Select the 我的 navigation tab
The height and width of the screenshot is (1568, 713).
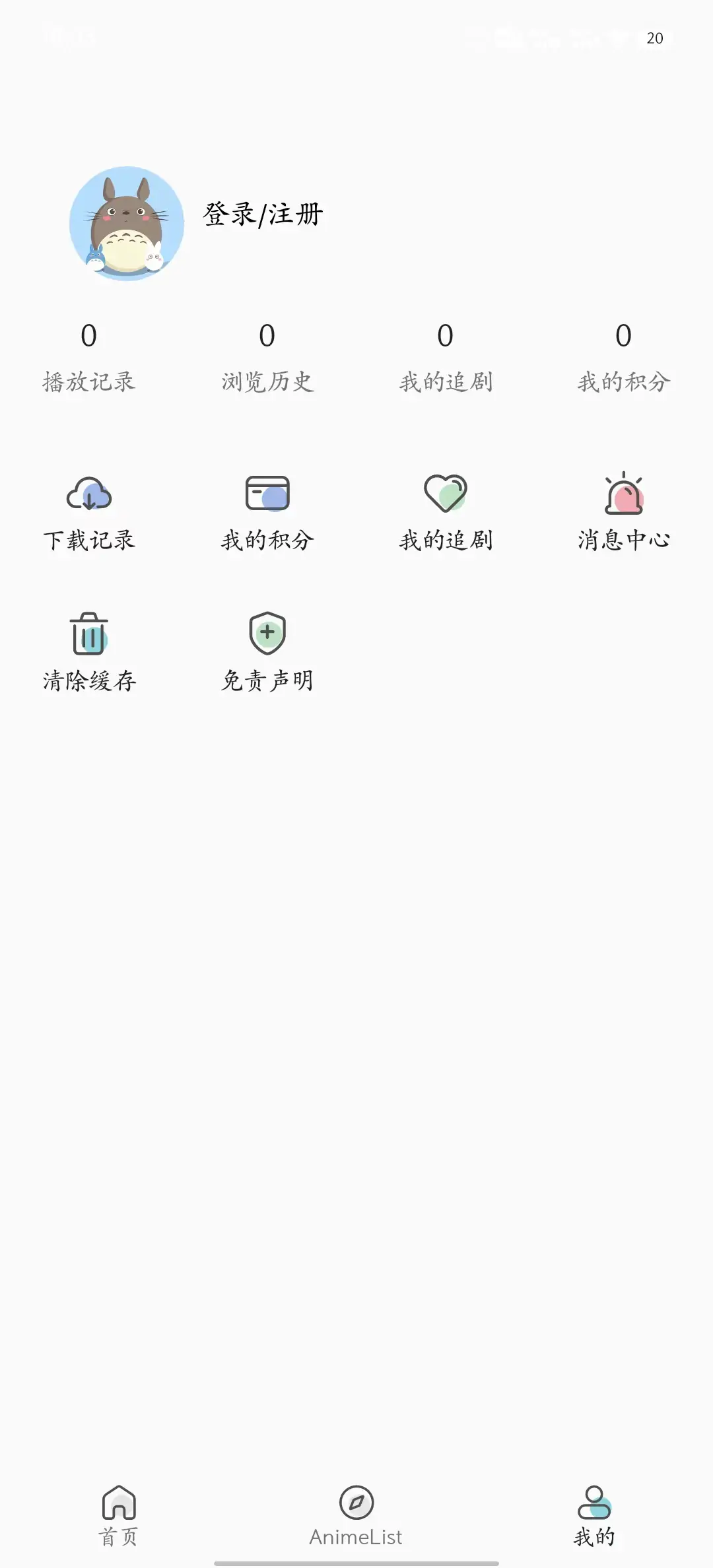click(x=595, y=1518)
